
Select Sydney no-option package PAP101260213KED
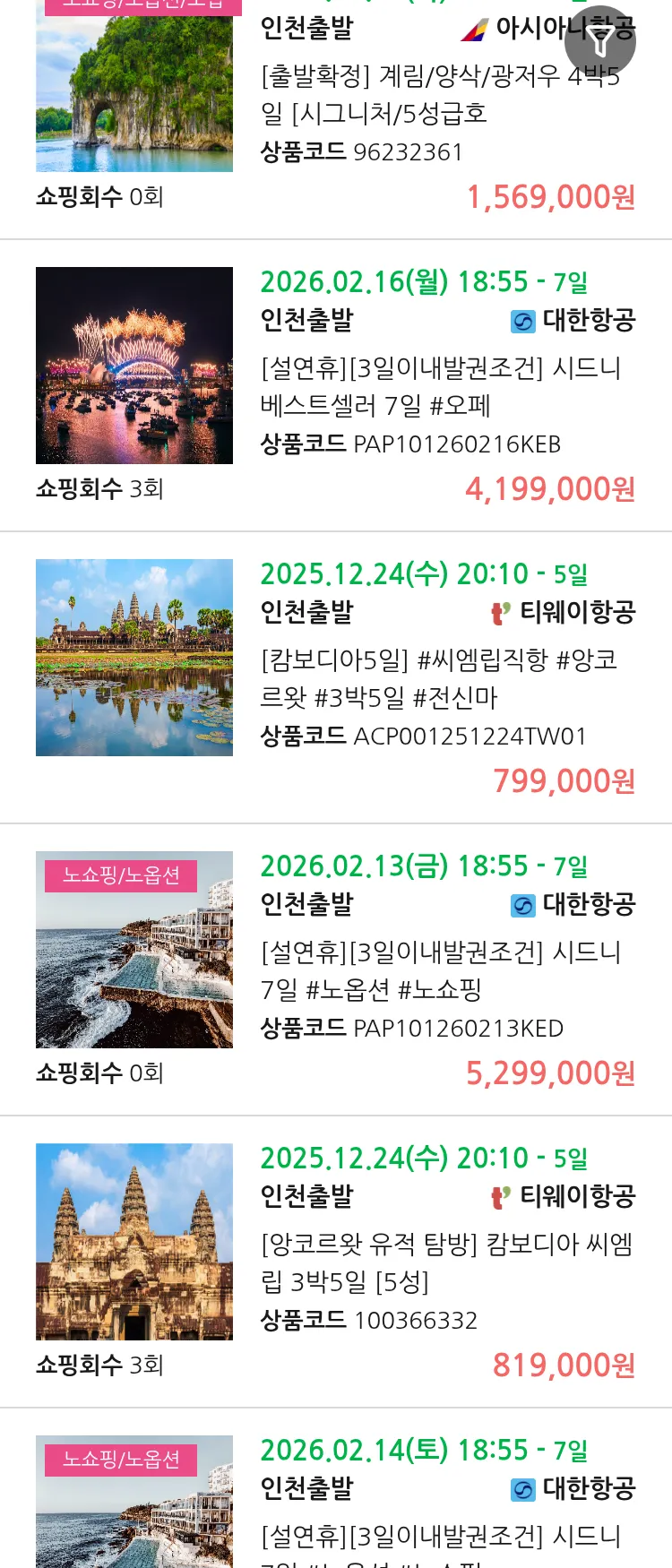tap(441, 970)
